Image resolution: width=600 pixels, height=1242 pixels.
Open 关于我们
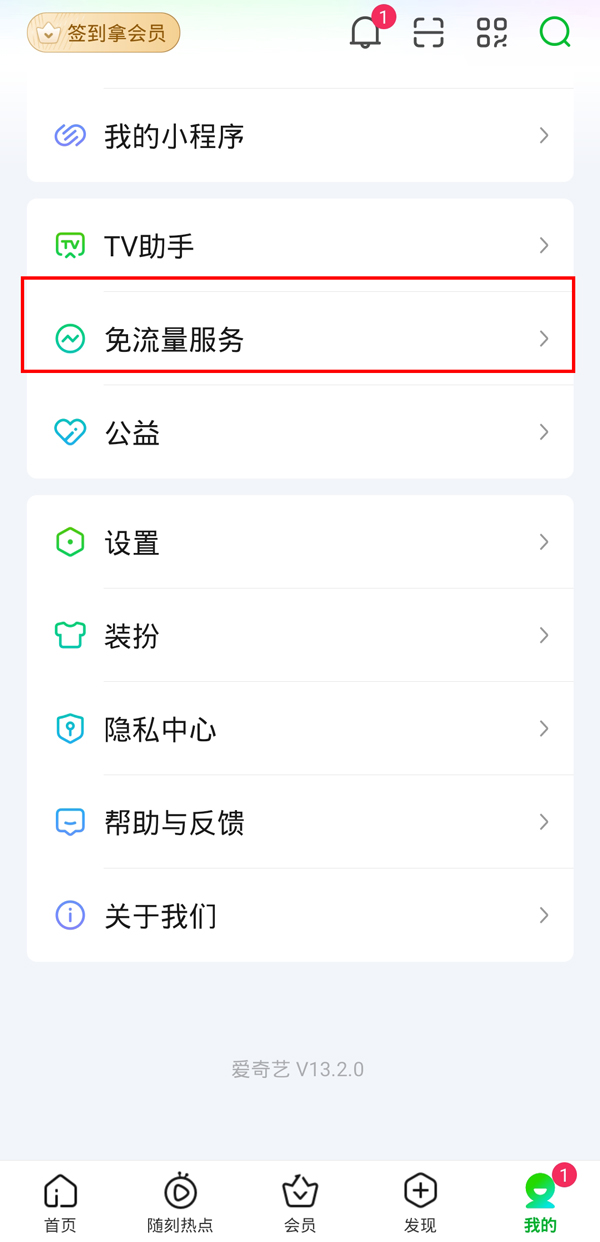pos(300,915)
